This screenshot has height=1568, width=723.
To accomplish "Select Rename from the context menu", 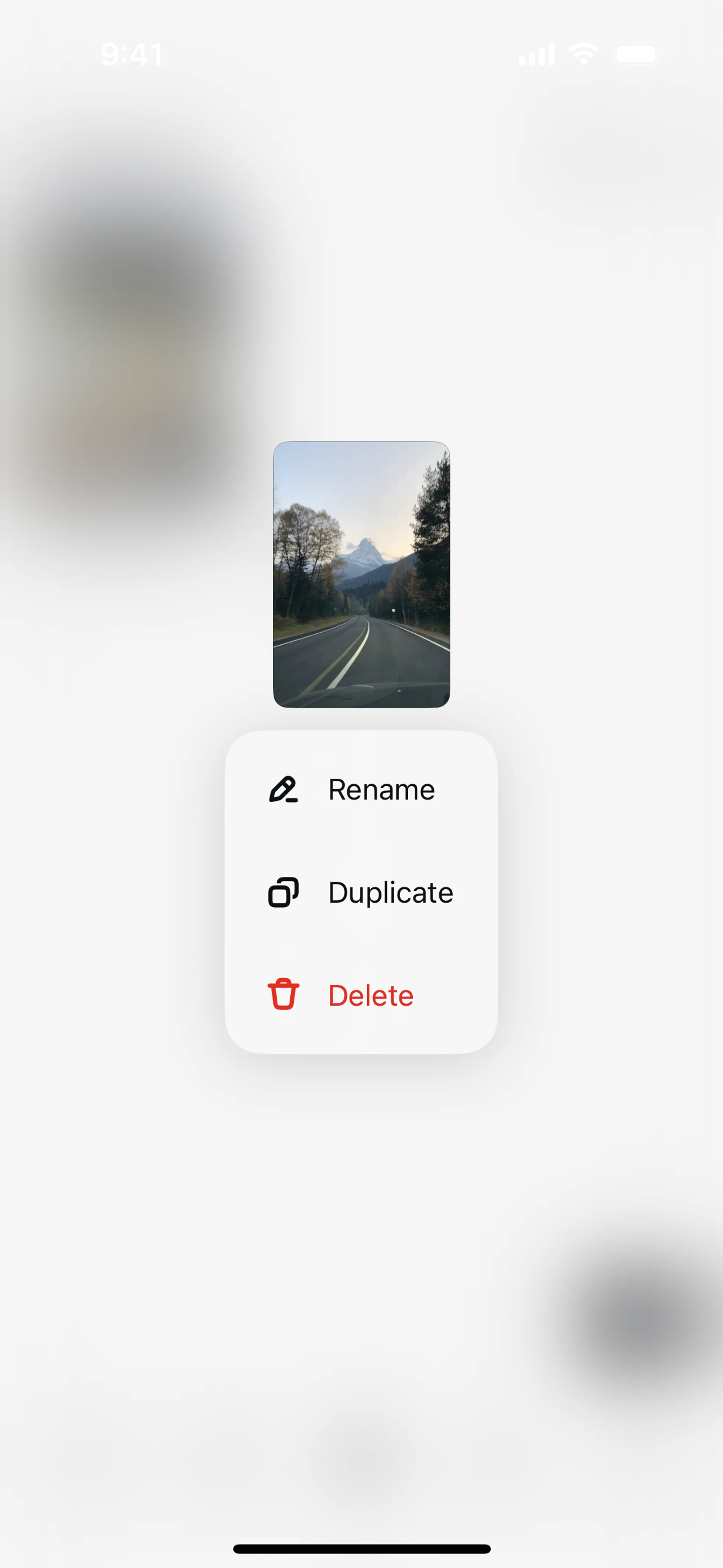I will pos(361,790).
